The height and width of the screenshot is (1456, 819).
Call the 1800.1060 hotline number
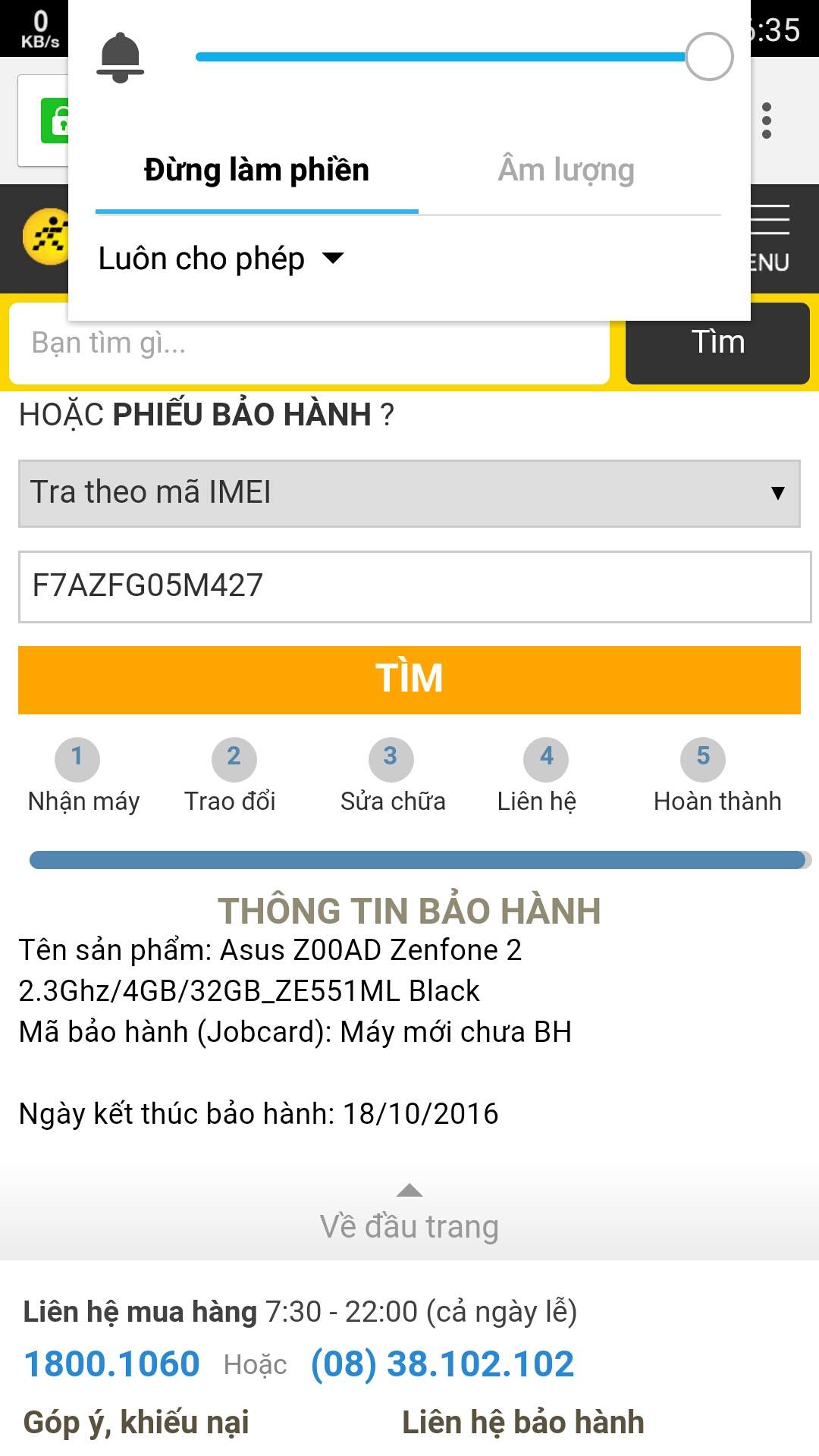coord(112,1363)
